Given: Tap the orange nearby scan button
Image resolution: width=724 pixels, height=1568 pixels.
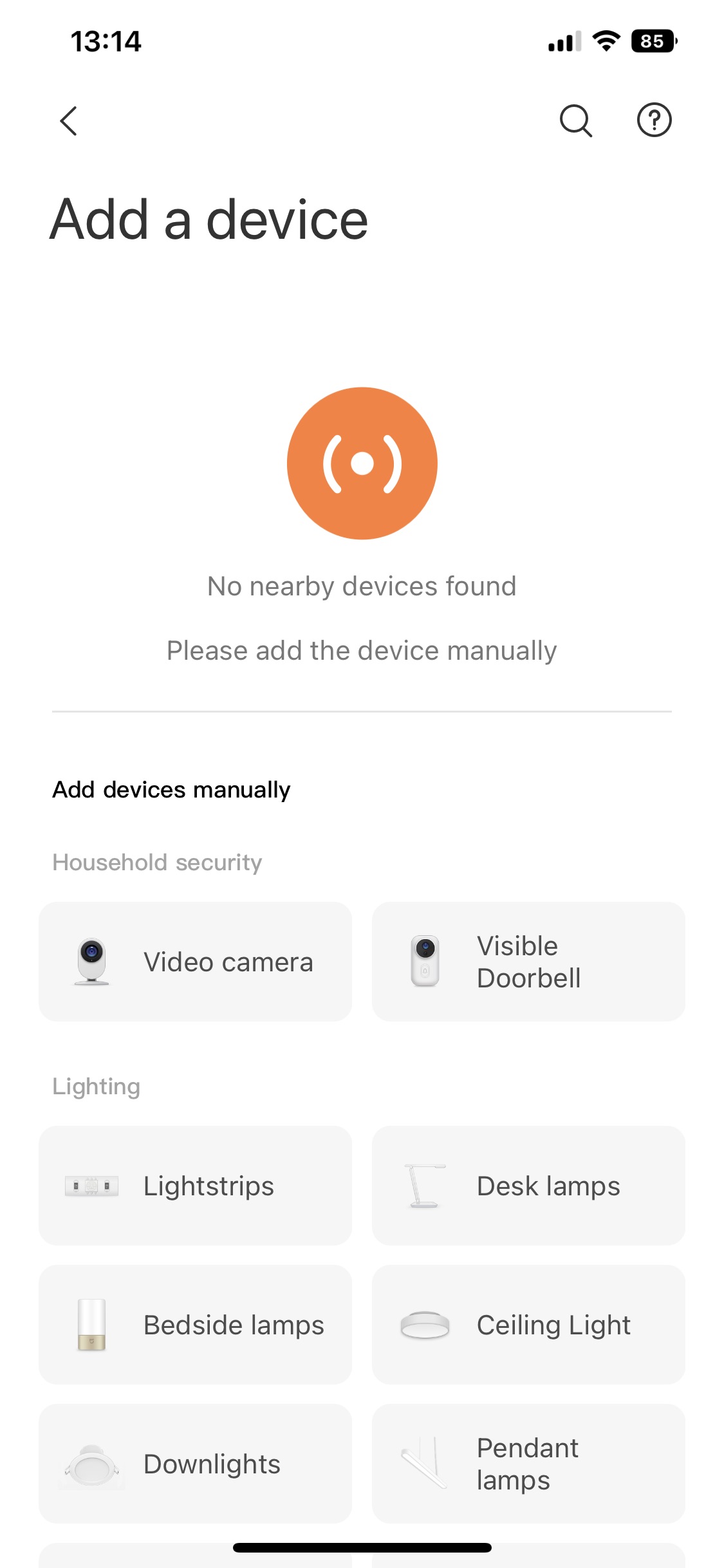Looking at the screenshot, I should pos(362,463).
